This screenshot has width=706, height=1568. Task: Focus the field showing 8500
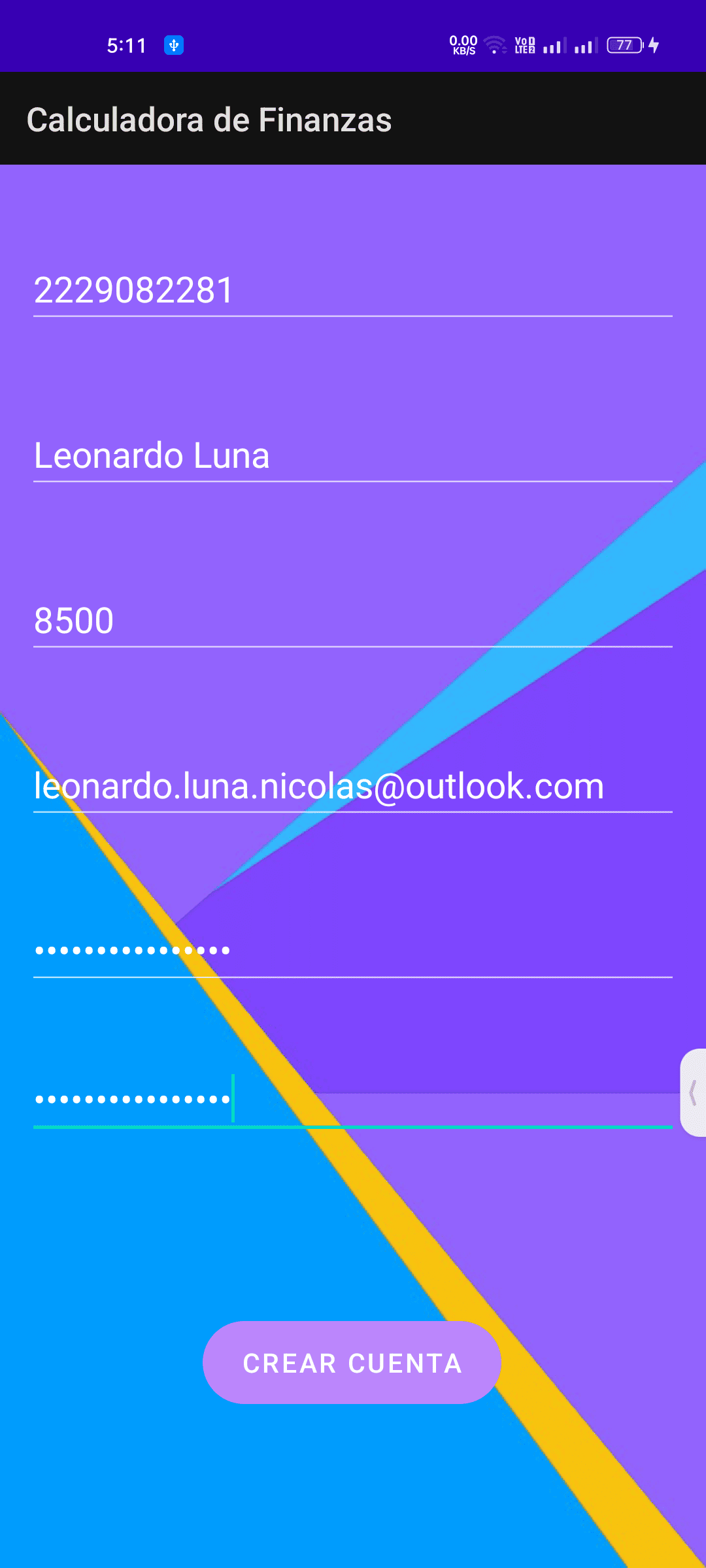pyautogui.click(x=353, y=621)
